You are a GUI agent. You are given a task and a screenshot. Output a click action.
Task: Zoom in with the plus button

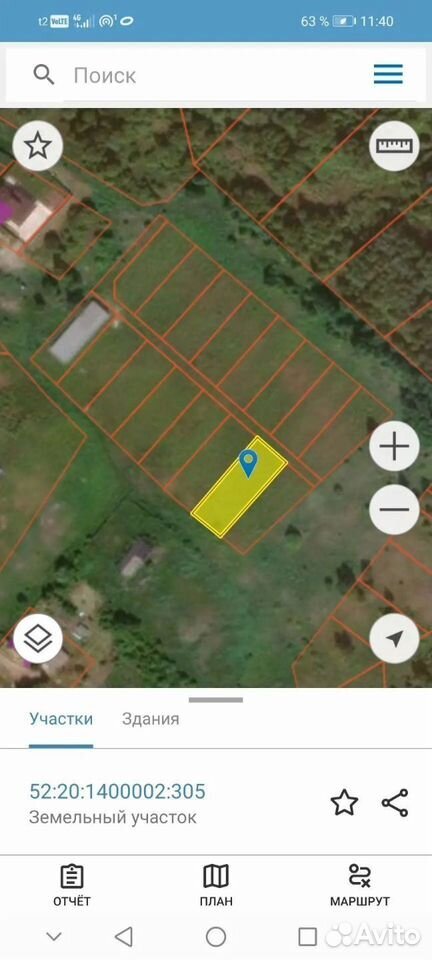coord(395,446)
